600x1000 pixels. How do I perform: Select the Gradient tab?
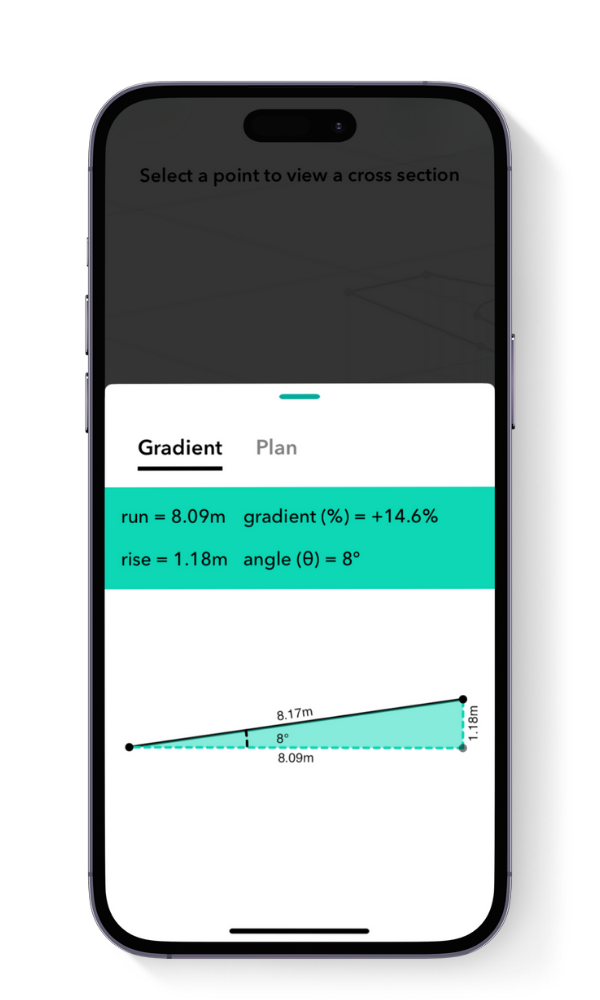[180, 447]
